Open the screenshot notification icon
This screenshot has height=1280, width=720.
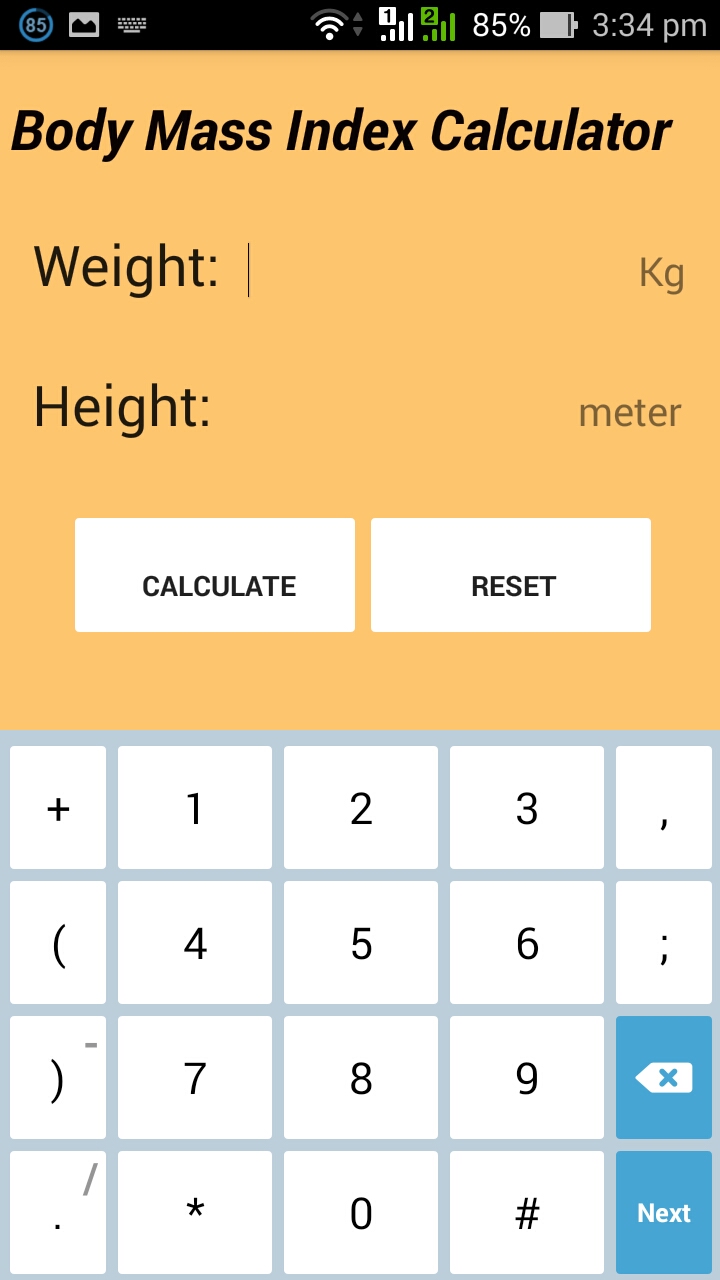pos(85,24)
